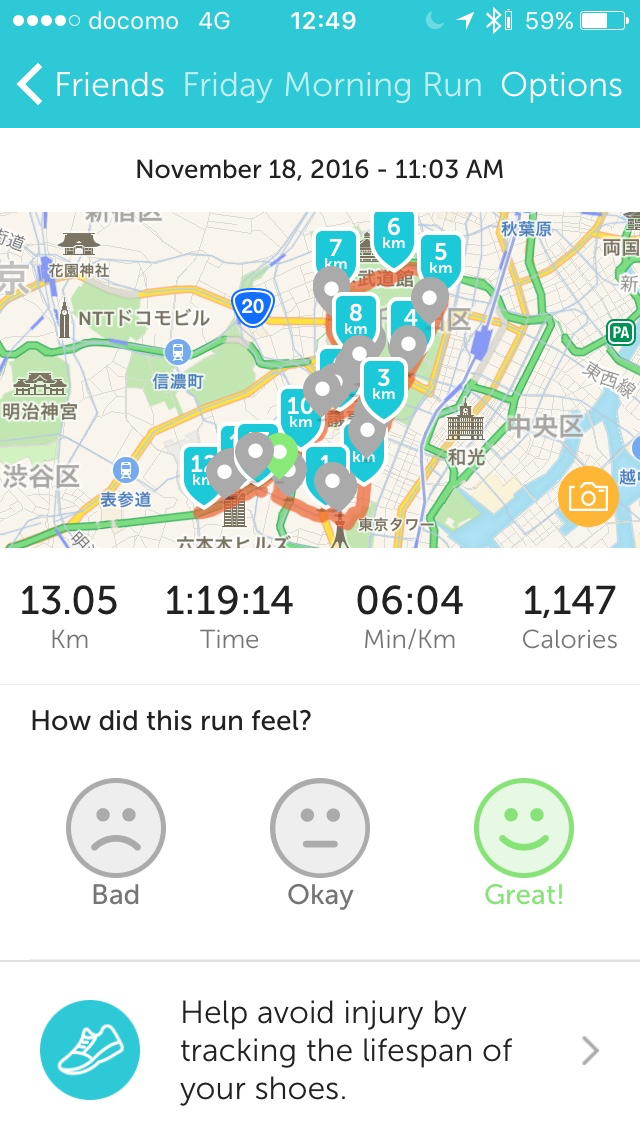Add a photo with the camera button

(x=588, y=496)
